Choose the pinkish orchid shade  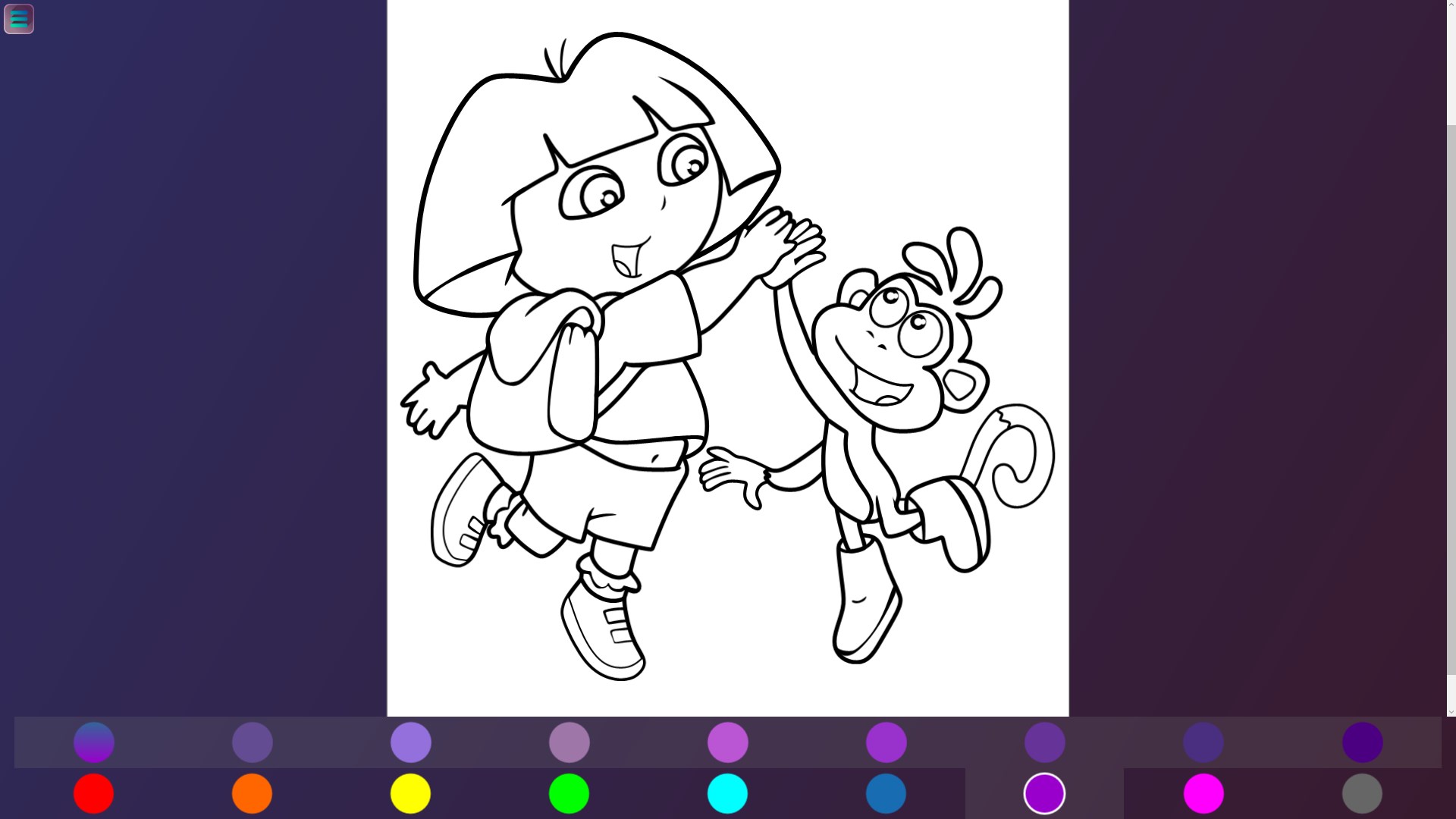point(727,742)
